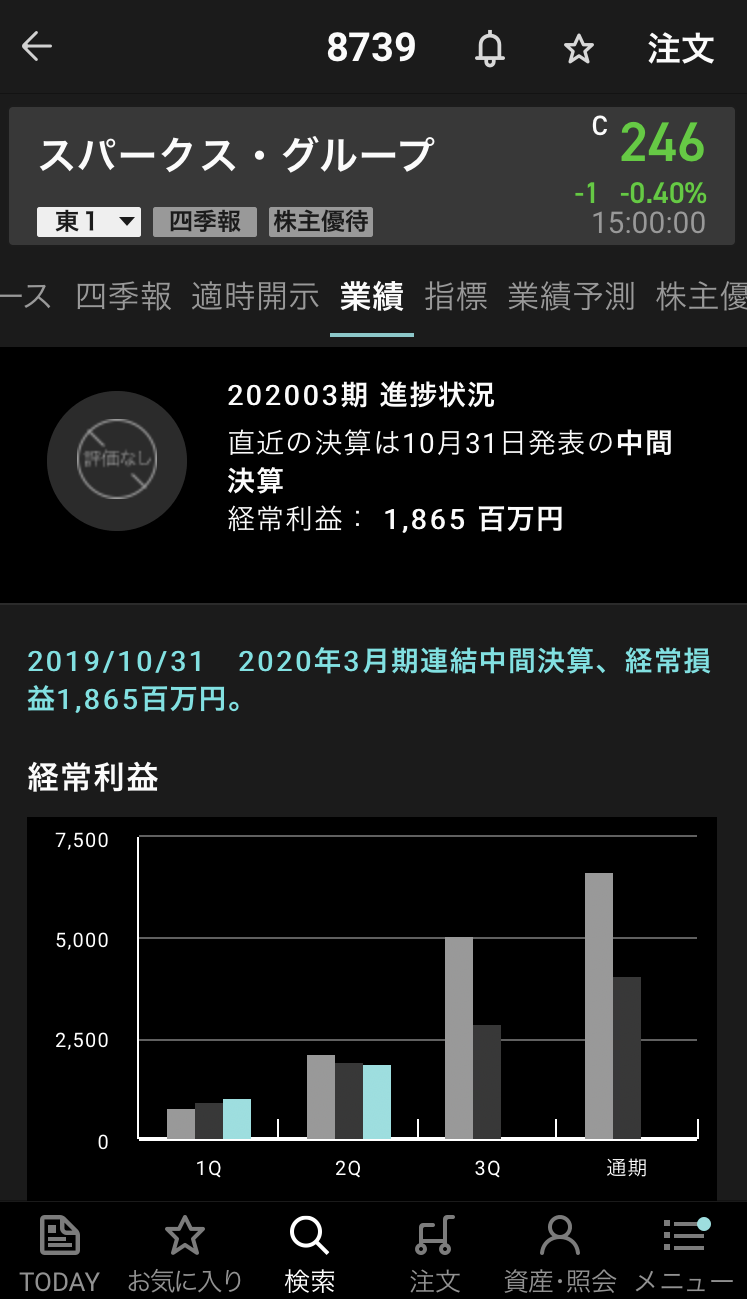747x1299 pixels.
Task: Go to TODAY in bottom navigation
Action: [x=60, y=1251]
